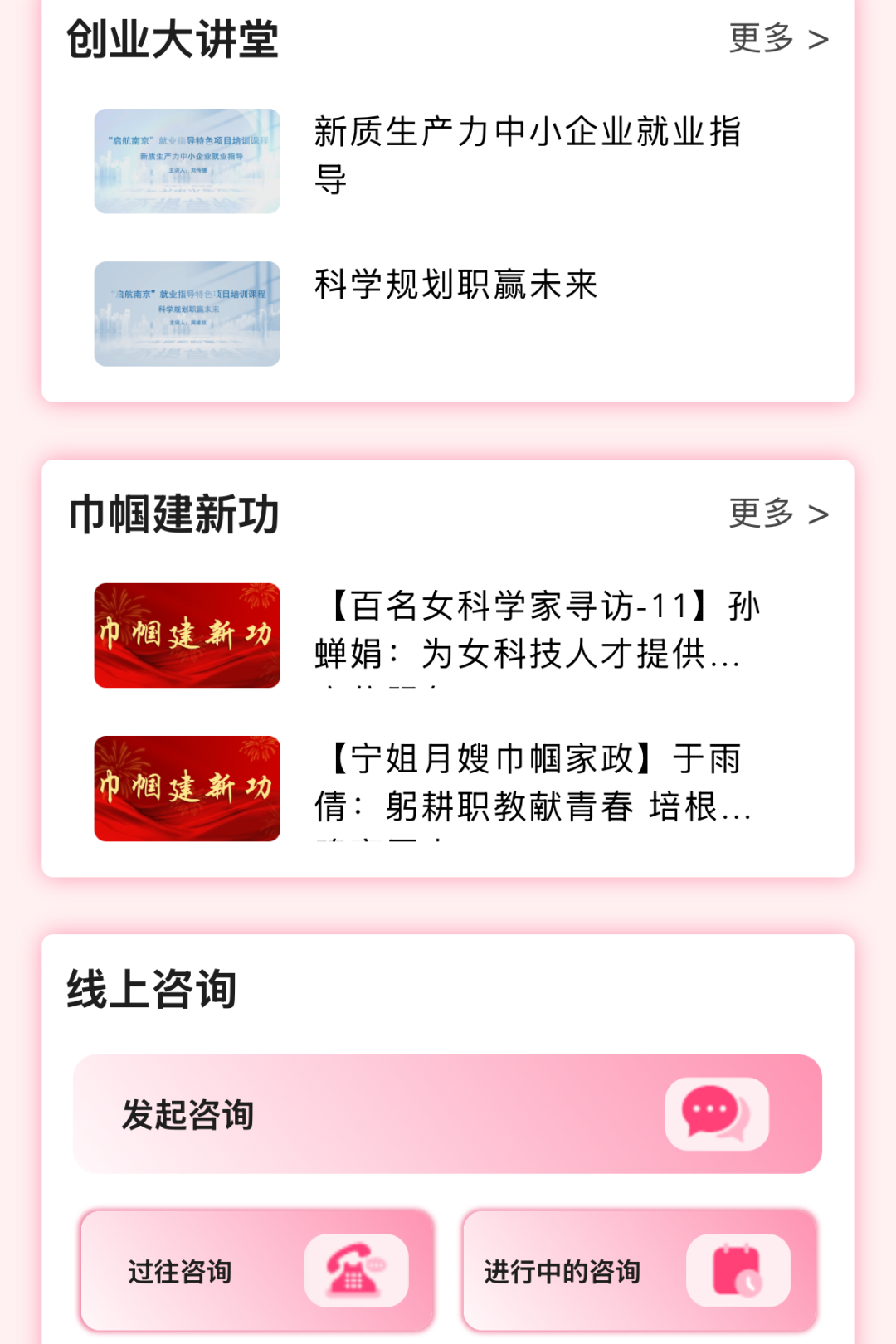This screenshot has height=1344, width=896.
Task: Open 更多 in the 巾帼建新功 section
Action: click(x=778, y=514)
